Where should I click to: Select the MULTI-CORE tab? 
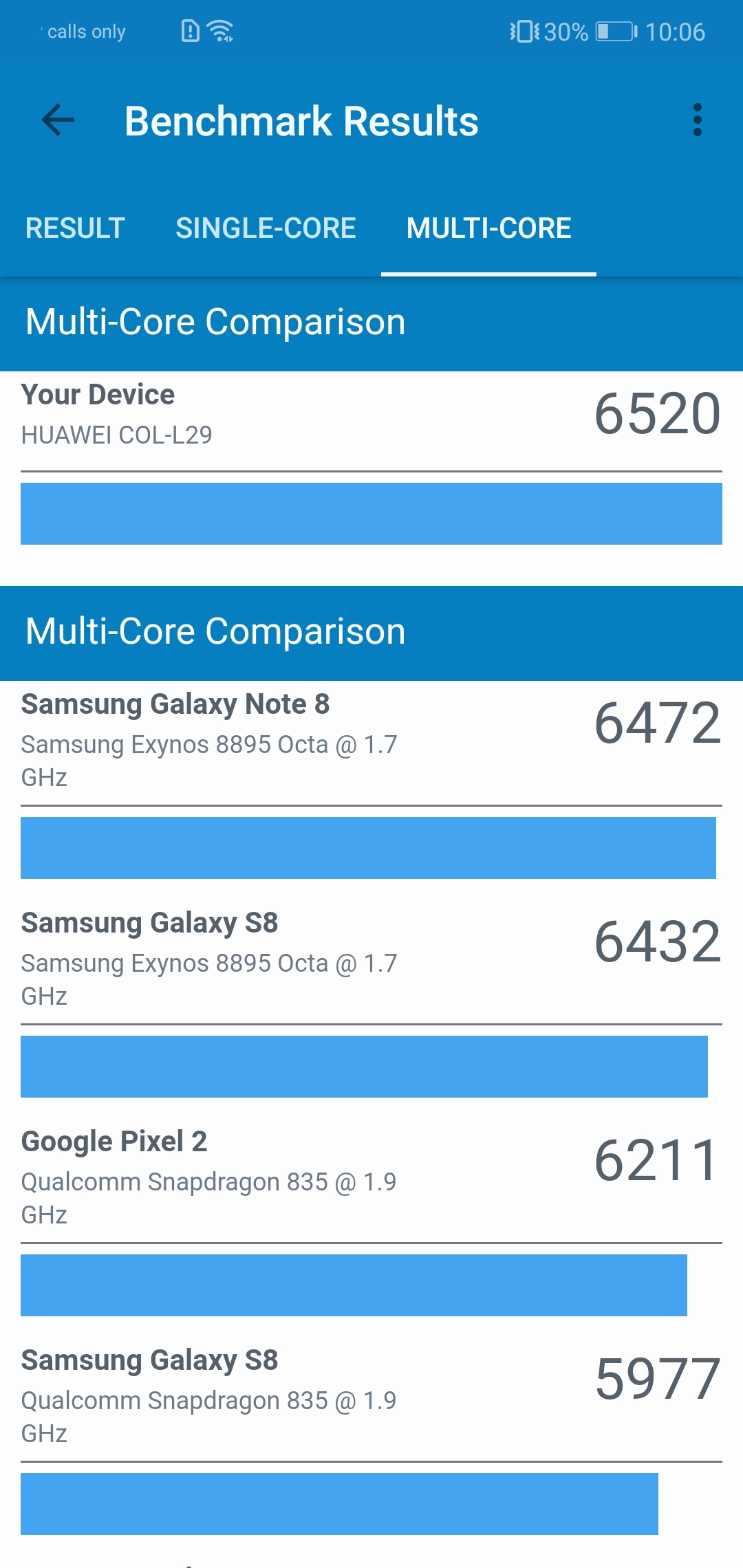488,228
